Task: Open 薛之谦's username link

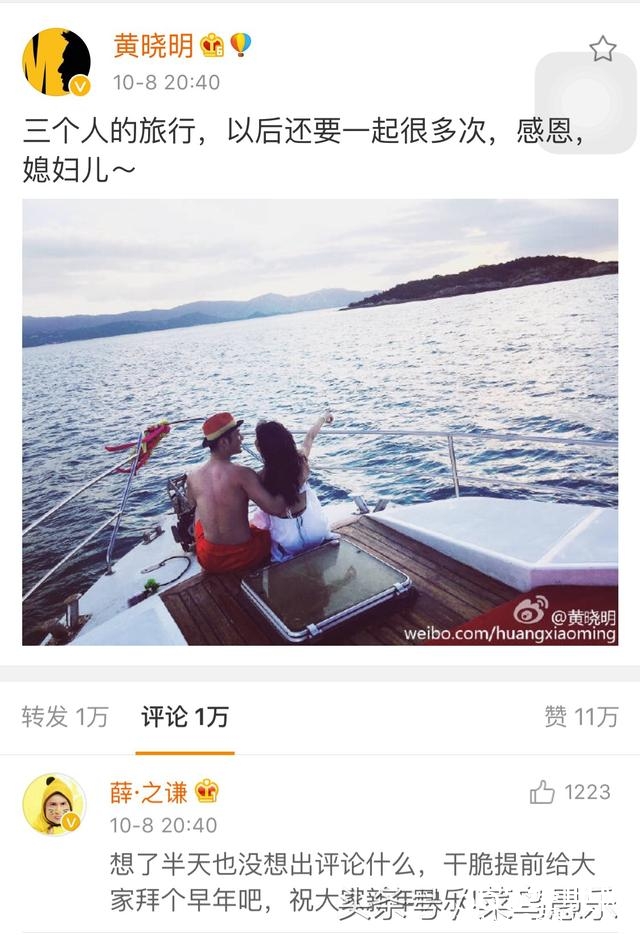Action: click(x=149, y=792)
